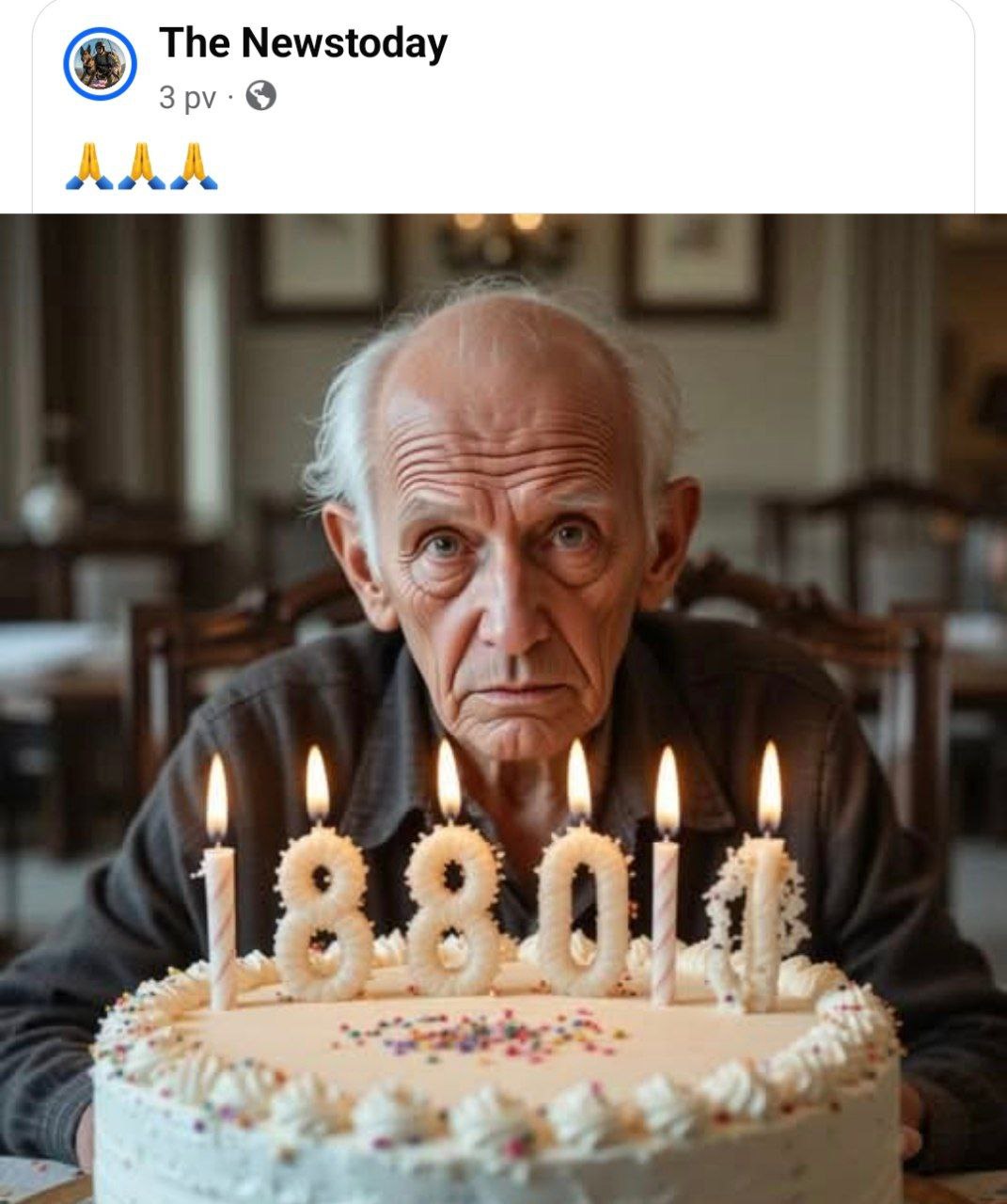1007x1204 pixels.
Task: Tap the public audience globe icon
Action: tap(261, 96)
